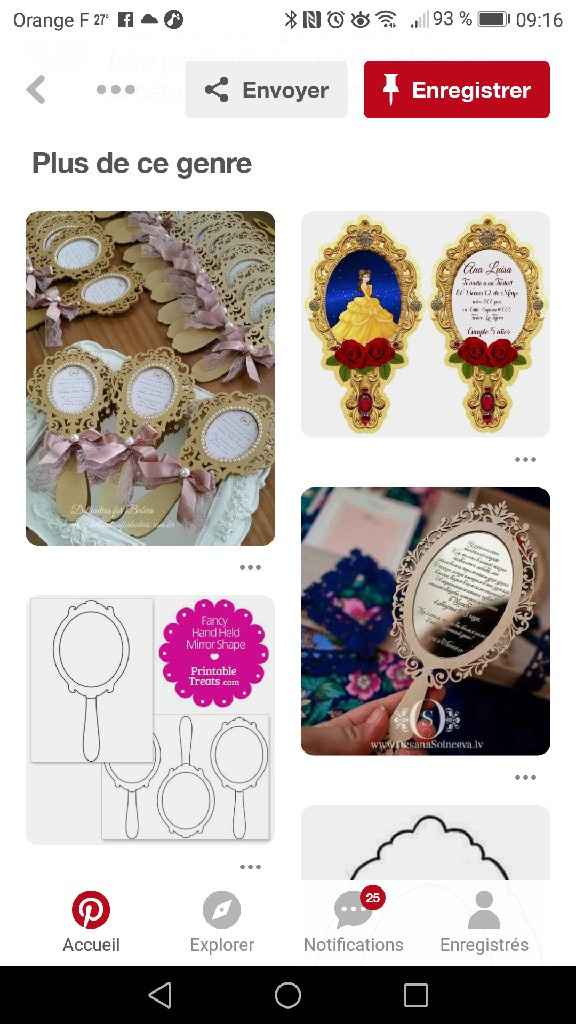
Task: Open options under the red roses mirror pin
Action: pos(525,459)
